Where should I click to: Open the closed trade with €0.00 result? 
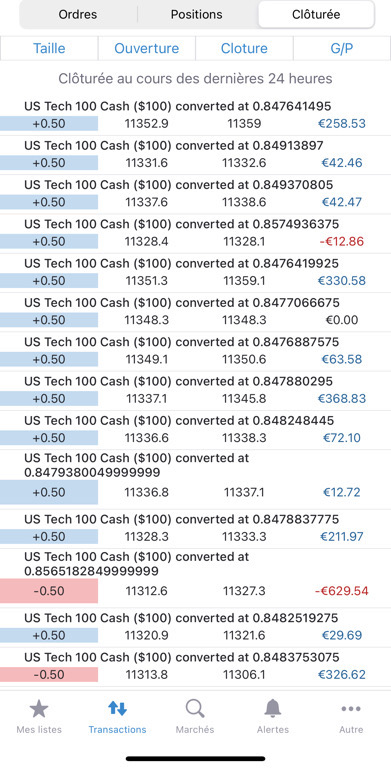[195, 312]
